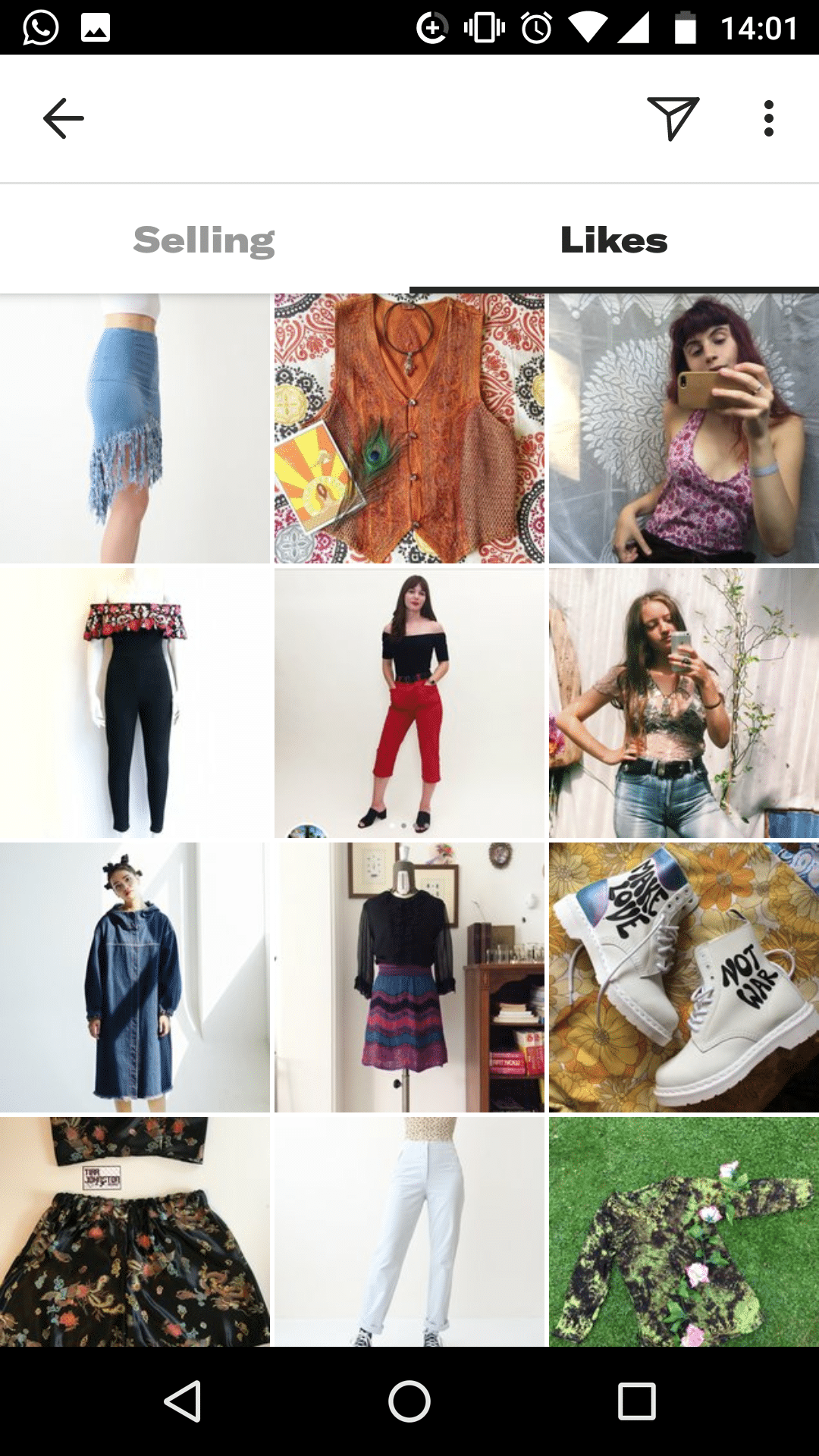Open the recent apps square button

[636, 1401]
